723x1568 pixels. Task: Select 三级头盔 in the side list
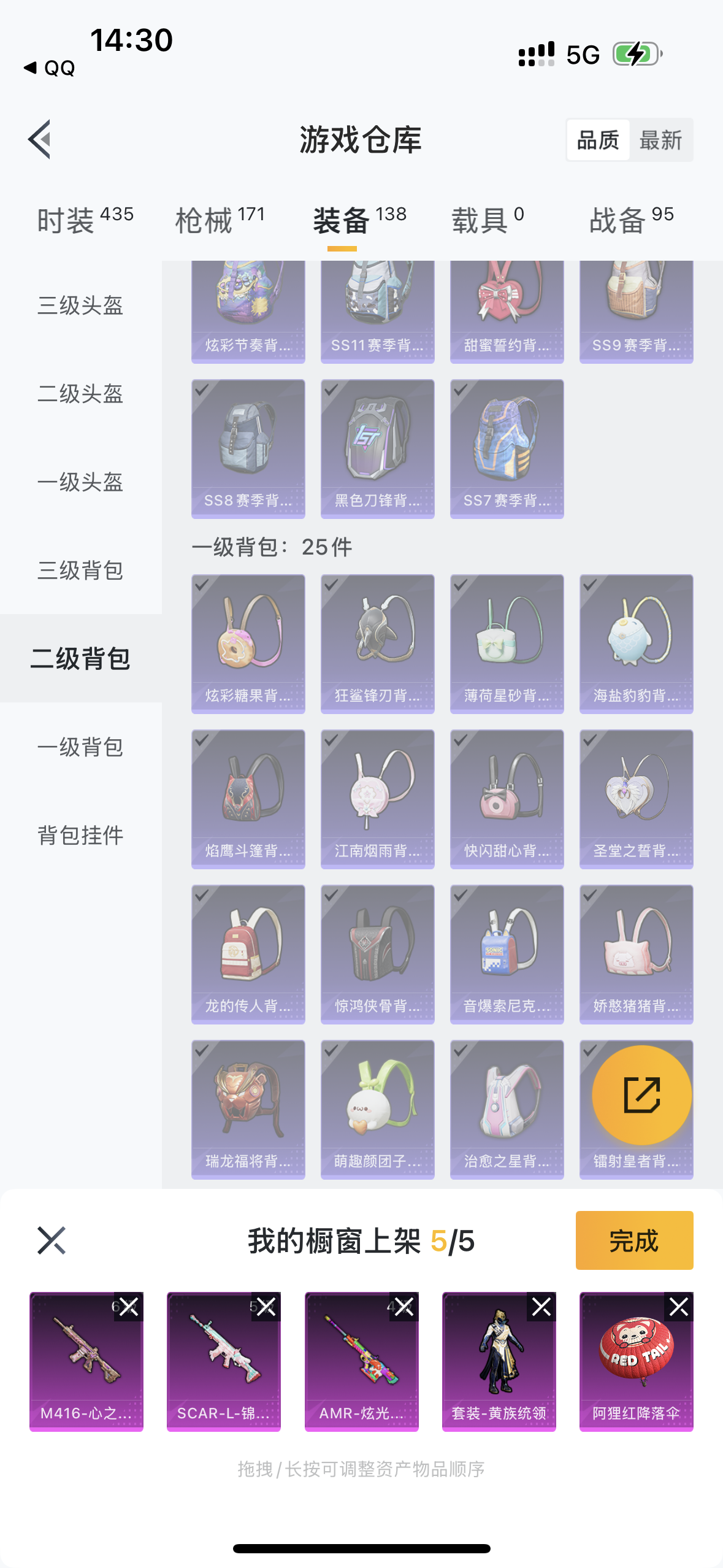click(x=80, y=306)
